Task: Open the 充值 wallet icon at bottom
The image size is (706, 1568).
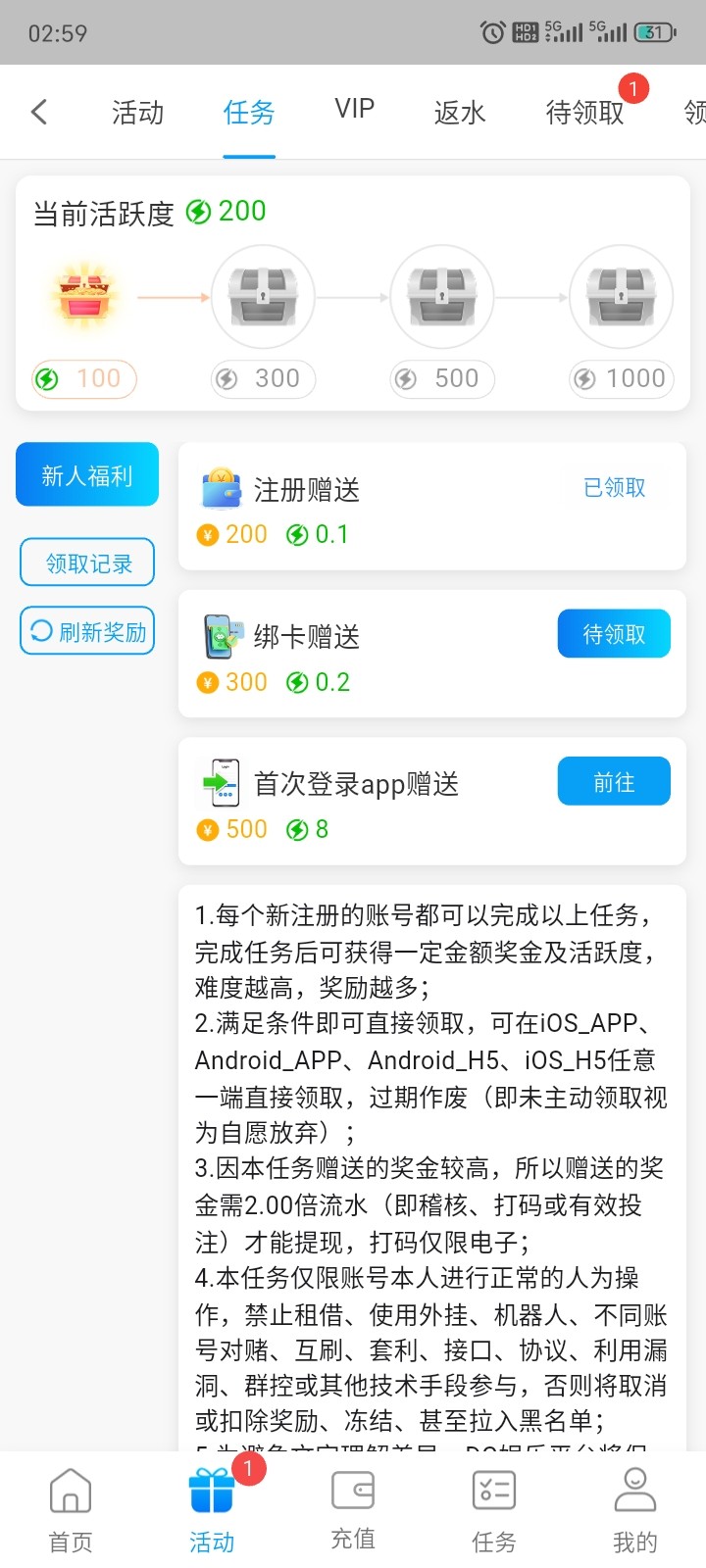Action: (x=353, y=1490)
